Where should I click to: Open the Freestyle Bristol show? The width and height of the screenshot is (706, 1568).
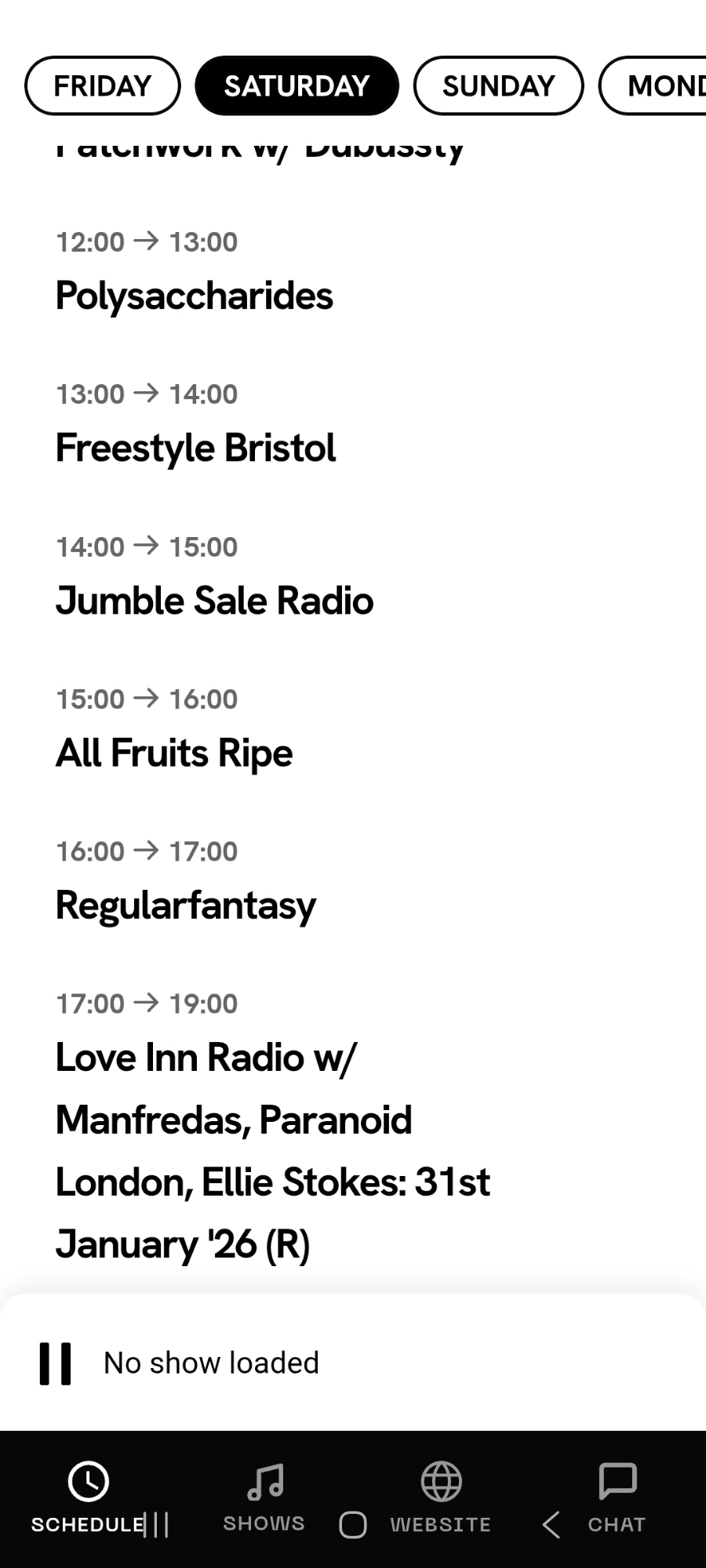pos(196,448)
